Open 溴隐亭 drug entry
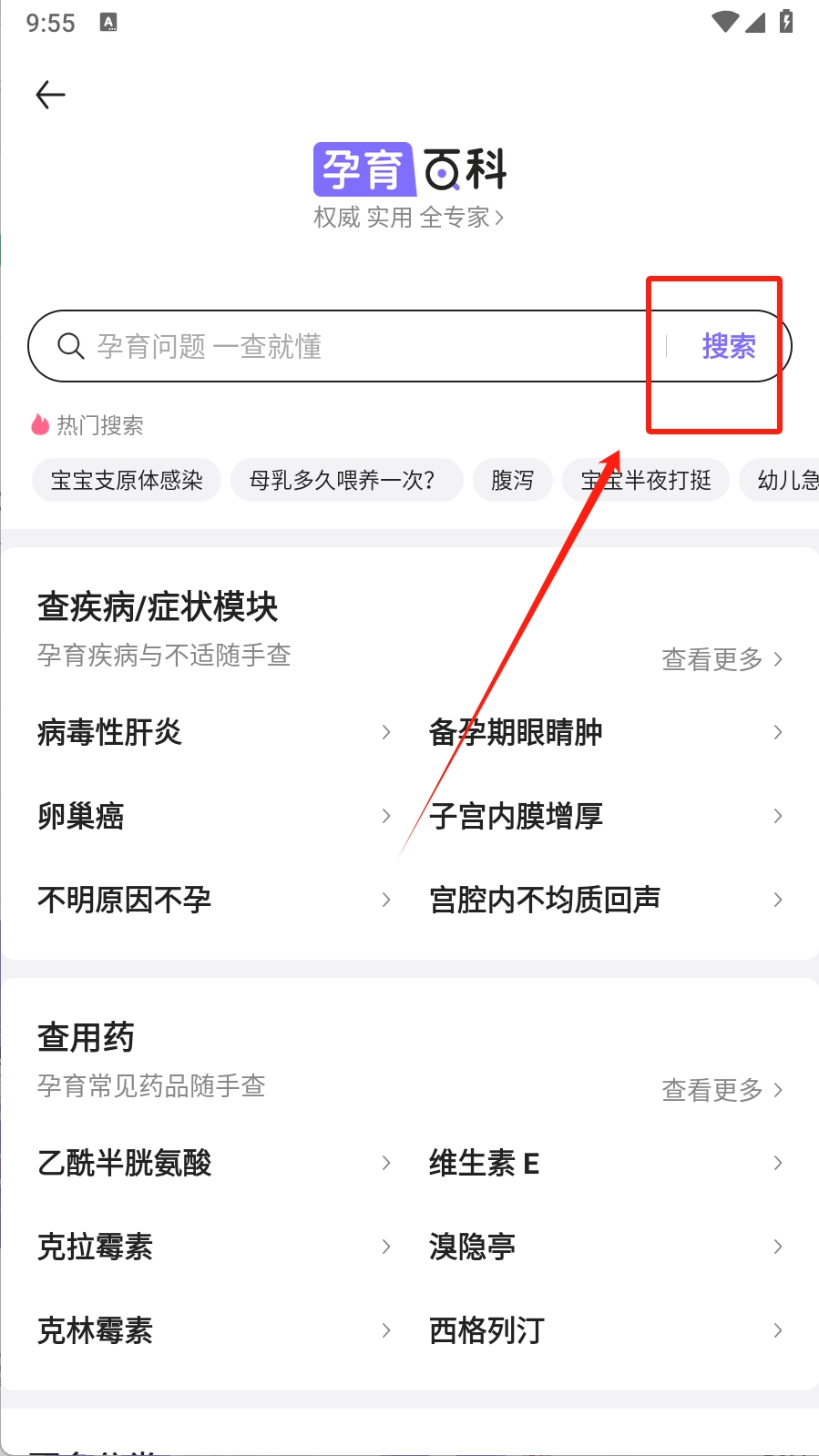 tap(606, 1247)
